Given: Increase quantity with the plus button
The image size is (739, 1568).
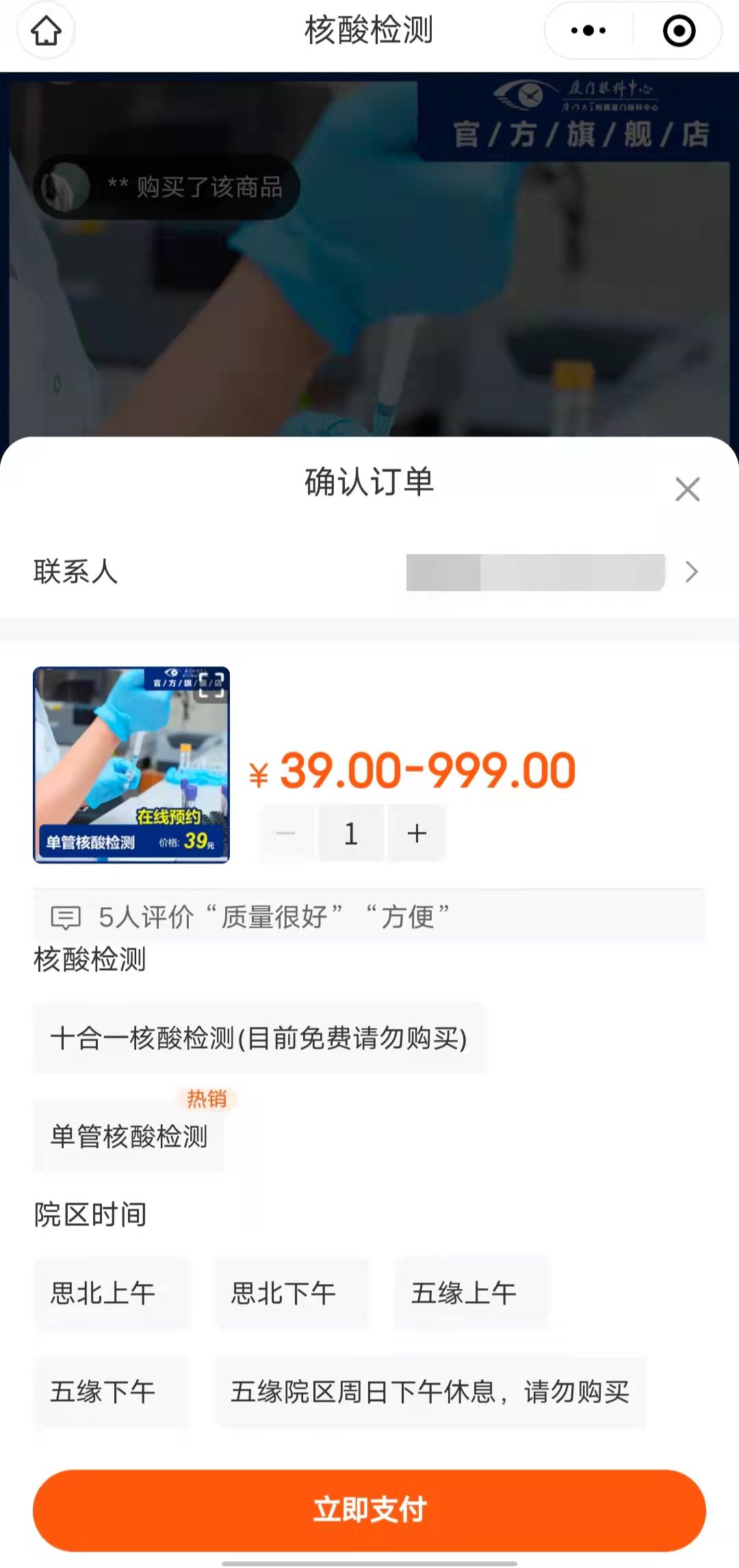Looking at the screenshot, I should [417, 833].
